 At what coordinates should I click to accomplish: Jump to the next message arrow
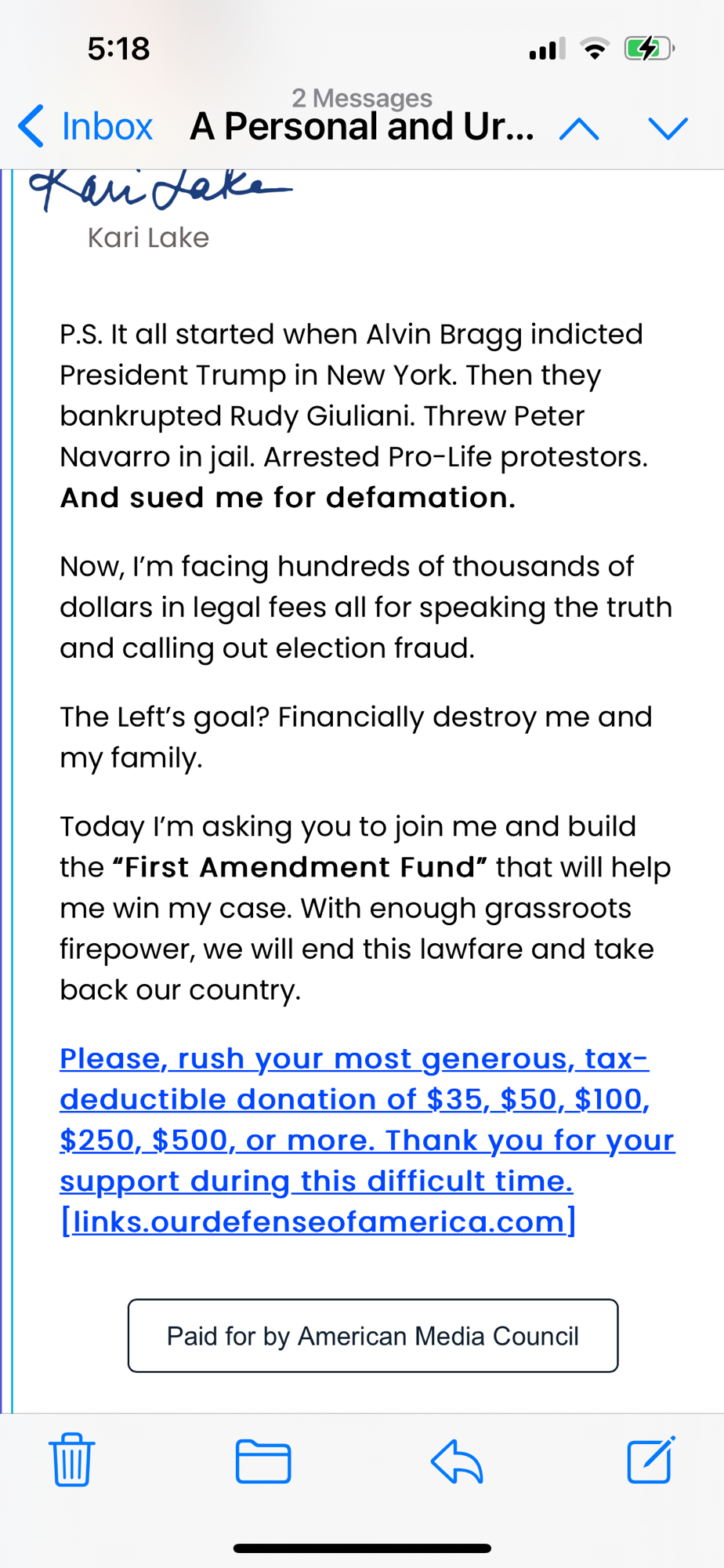pyautogui.click(x=668, y=128)
